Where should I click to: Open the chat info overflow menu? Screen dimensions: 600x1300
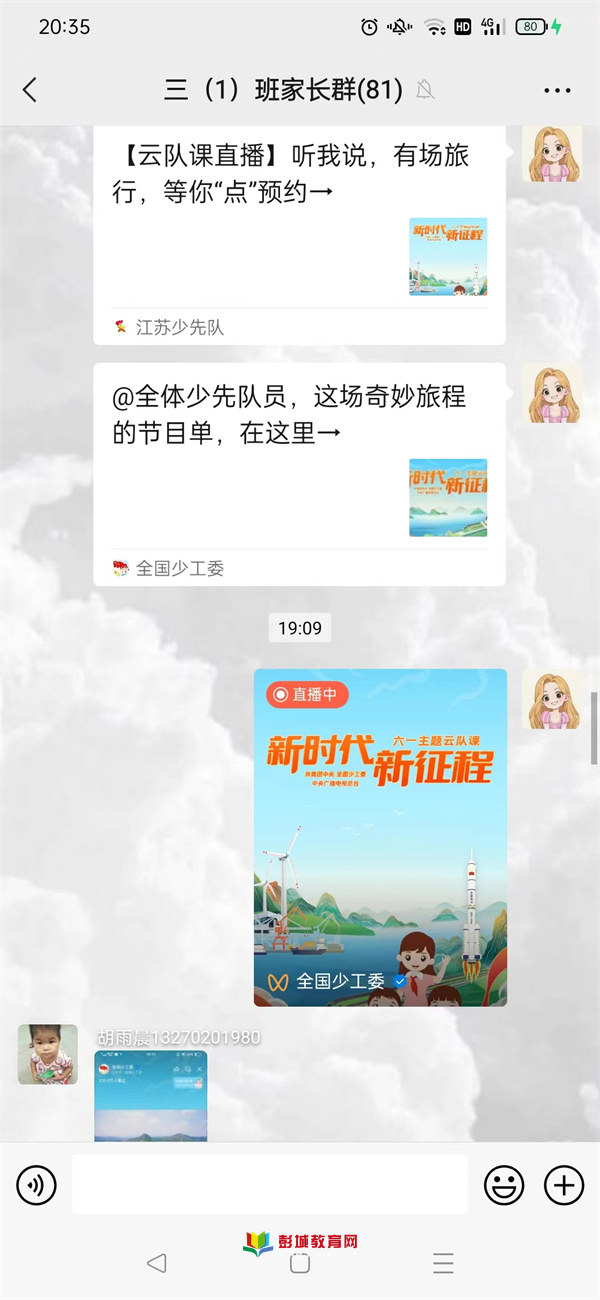tap(557, 90)
